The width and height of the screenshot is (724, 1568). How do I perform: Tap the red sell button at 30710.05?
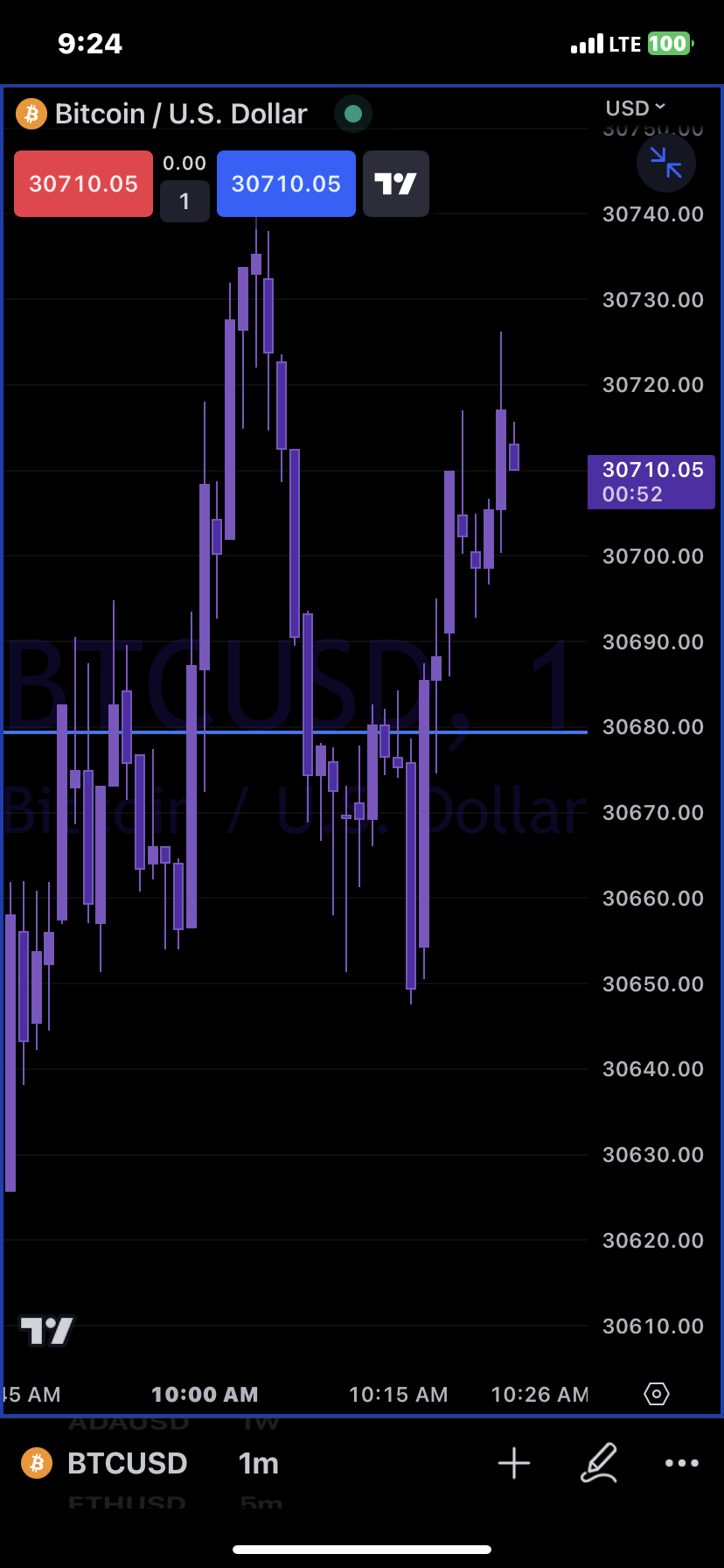(83, 184)
